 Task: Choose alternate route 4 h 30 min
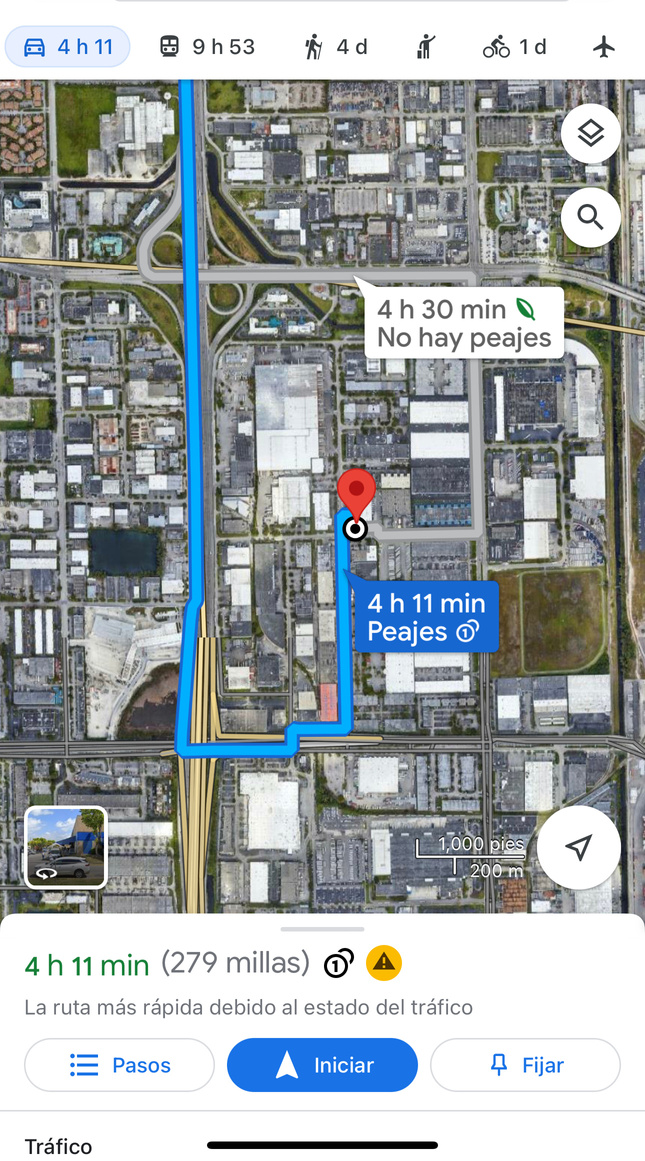[464, 324]
